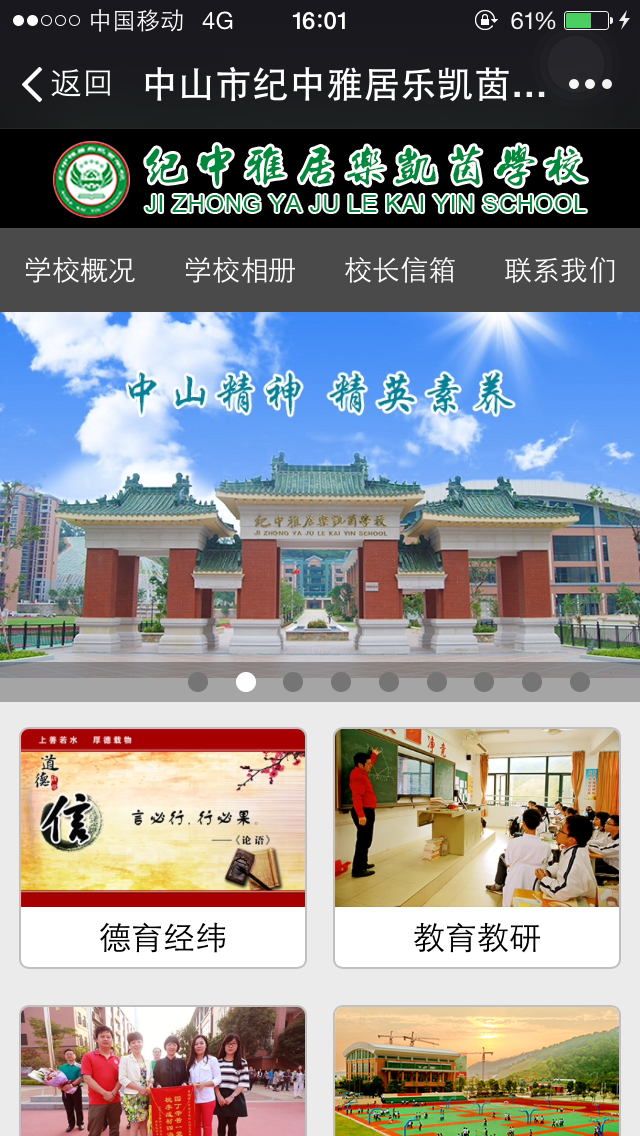
Task: Open the card showing the sports field
Action: (477, 1072)
